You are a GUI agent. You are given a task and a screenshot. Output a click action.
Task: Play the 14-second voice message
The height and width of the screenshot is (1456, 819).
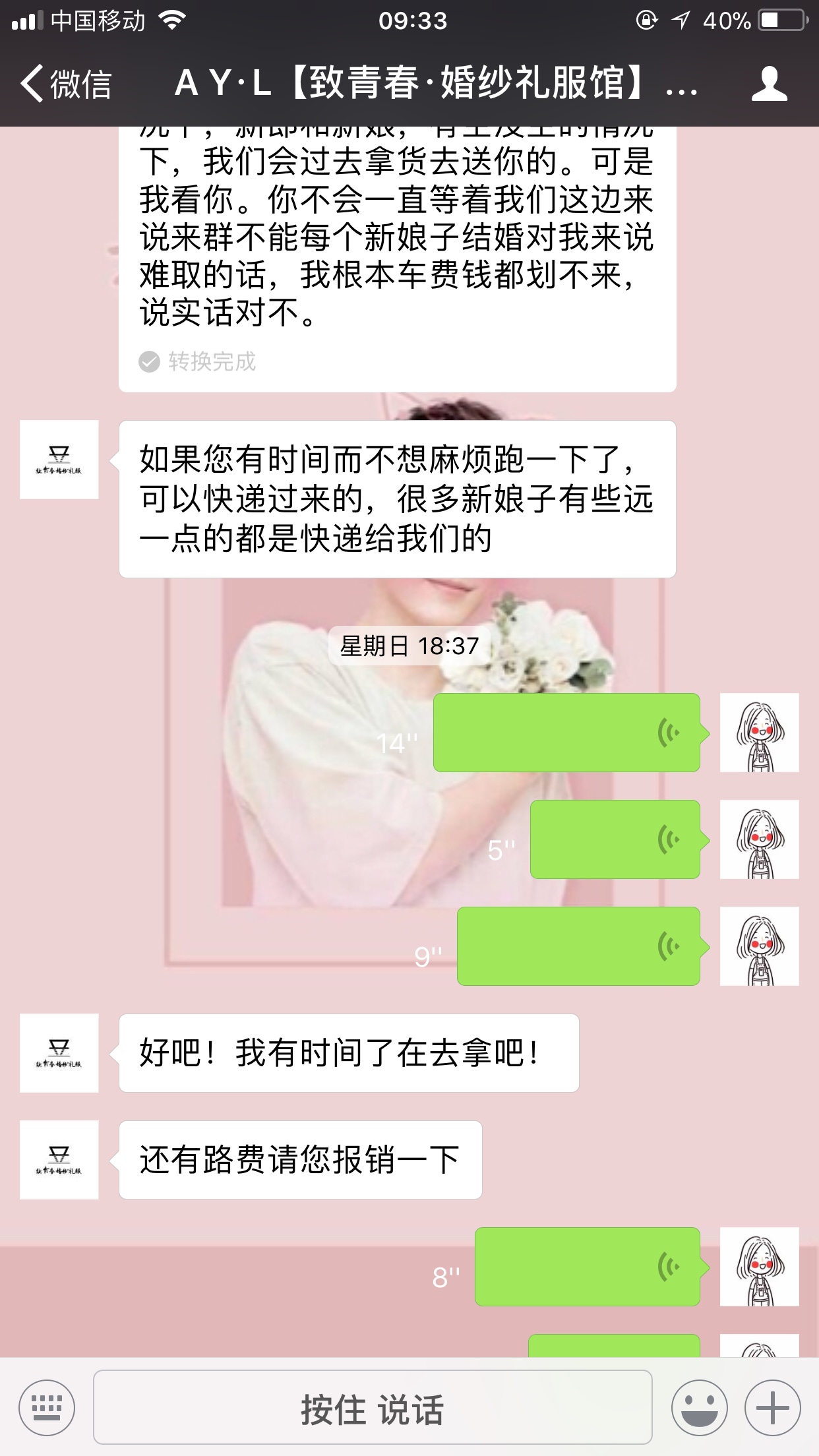coord(566,733)
